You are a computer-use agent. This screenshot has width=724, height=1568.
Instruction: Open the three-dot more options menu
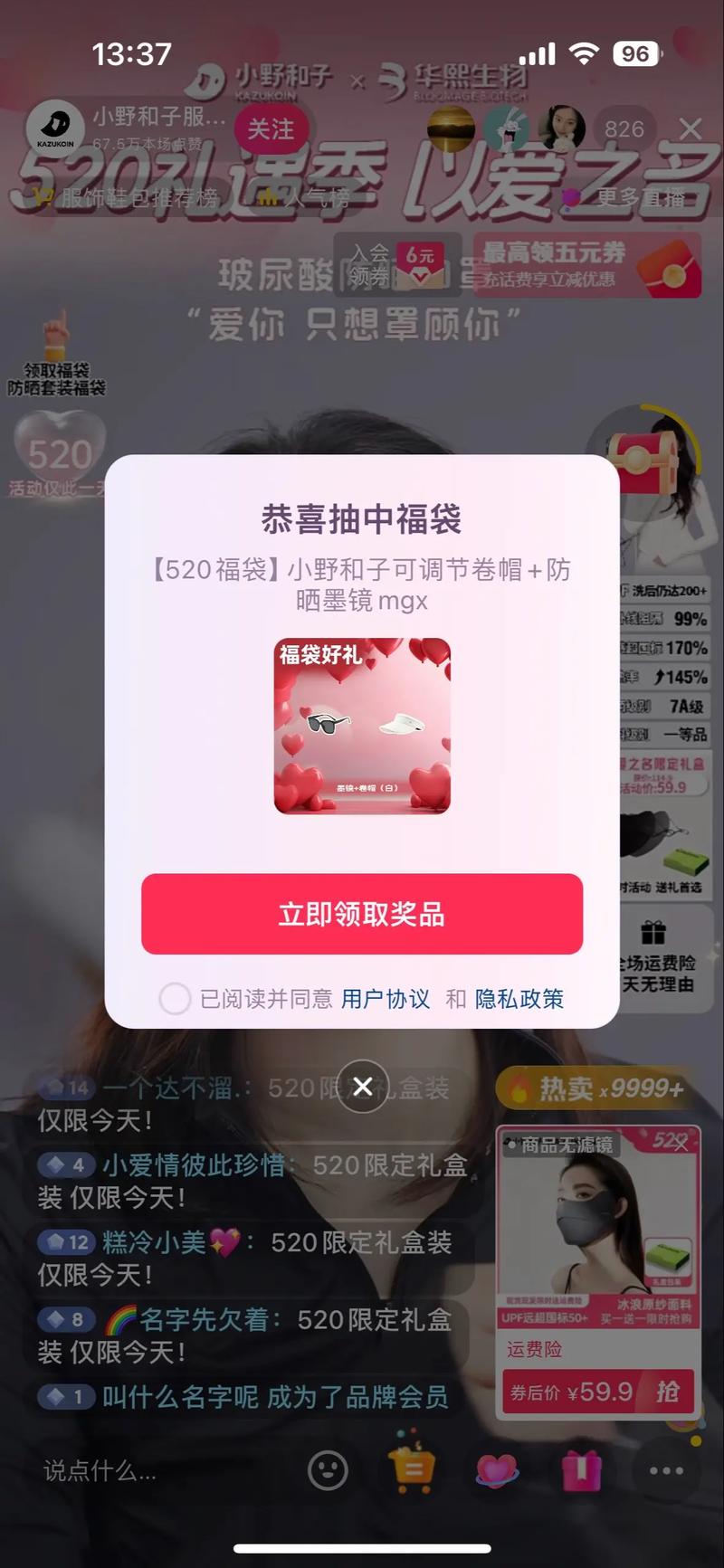pos(666,1470)
